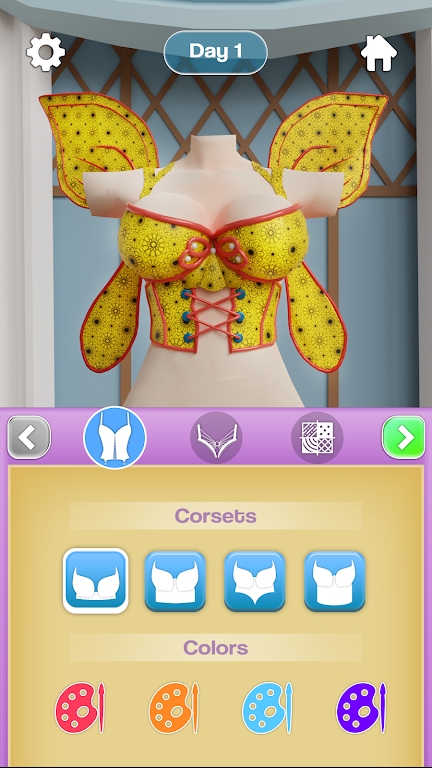
Task: Switch to the wings category tab
Action: click(x=216, y=437)
